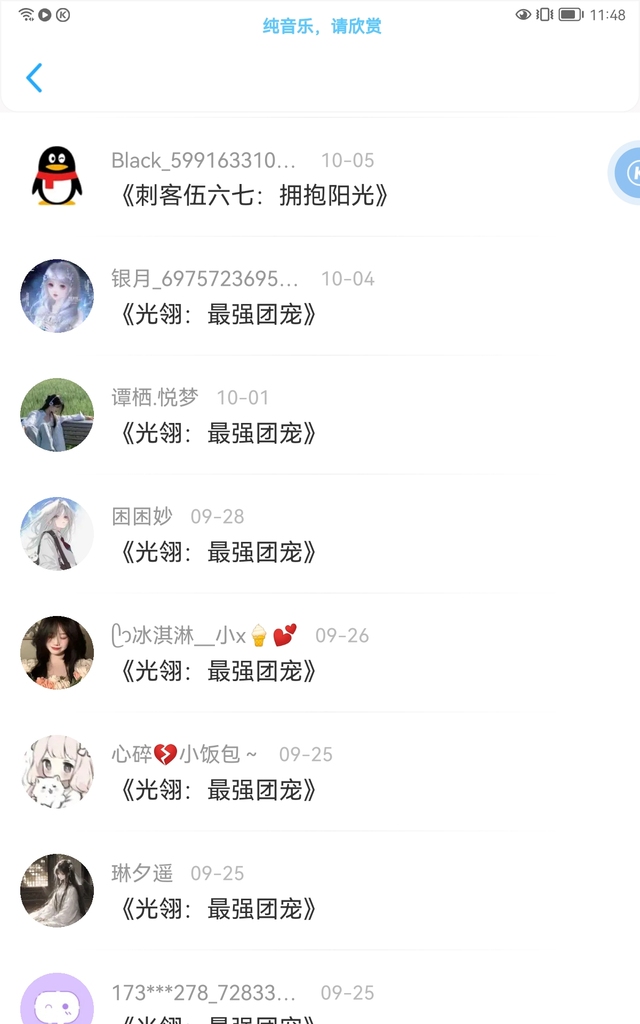The height and width of the screenshot is (1024, 640).
Task: Go back using the blue arrow
Action: click(34, 78)
